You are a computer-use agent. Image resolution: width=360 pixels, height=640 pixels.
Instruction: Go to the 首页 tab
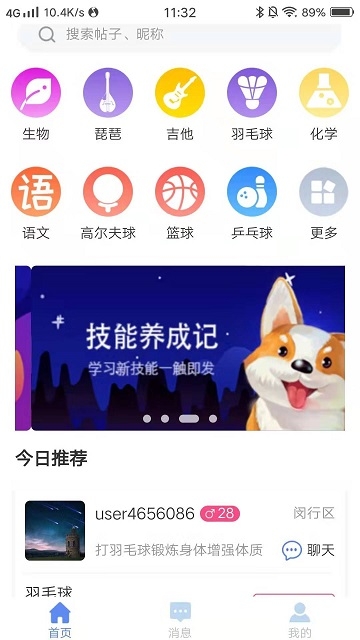pyautogui.click(x=60, y=620)
